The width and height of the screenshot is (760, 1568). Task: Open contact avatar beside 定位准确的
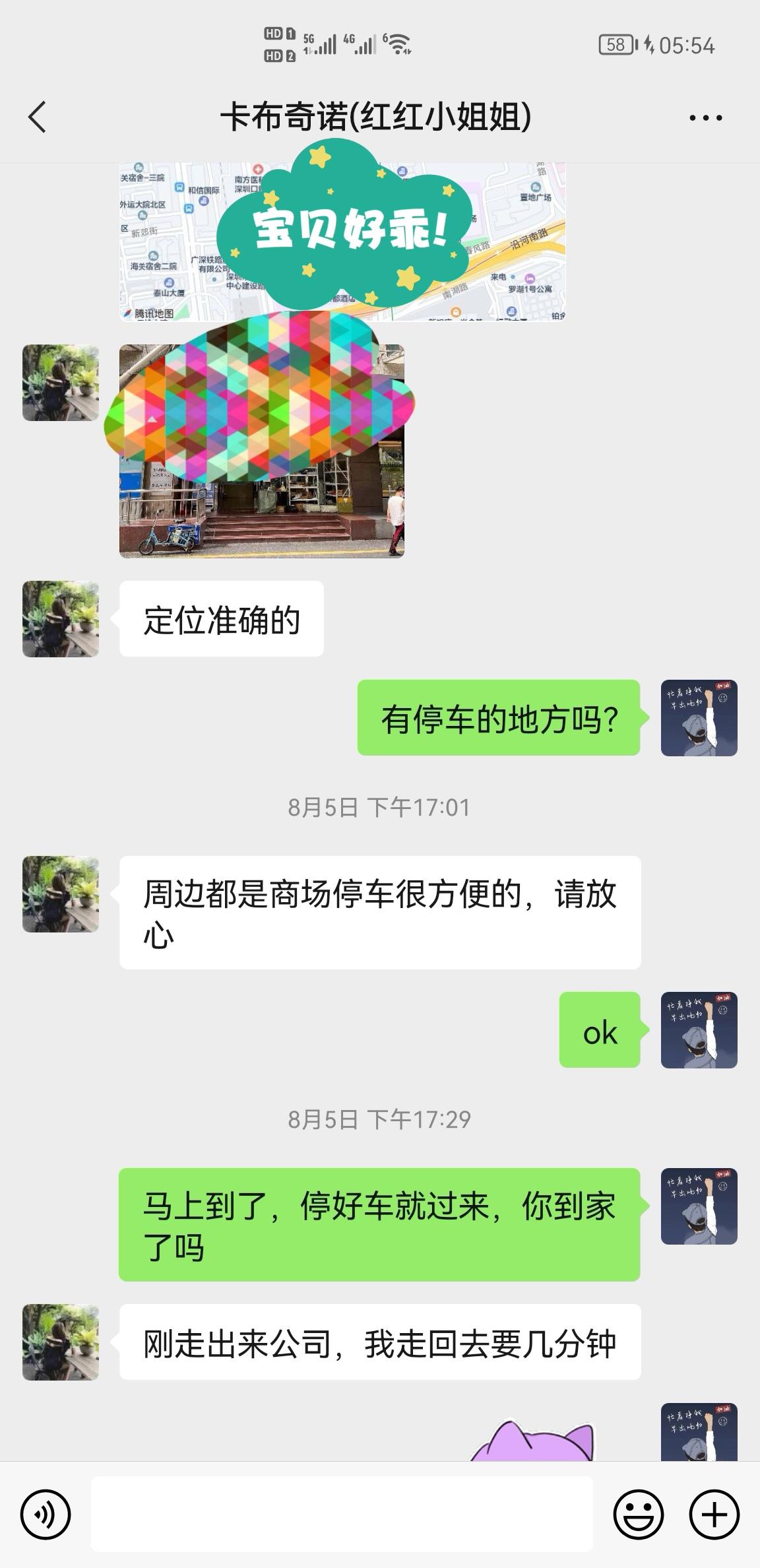pos(61,619)
